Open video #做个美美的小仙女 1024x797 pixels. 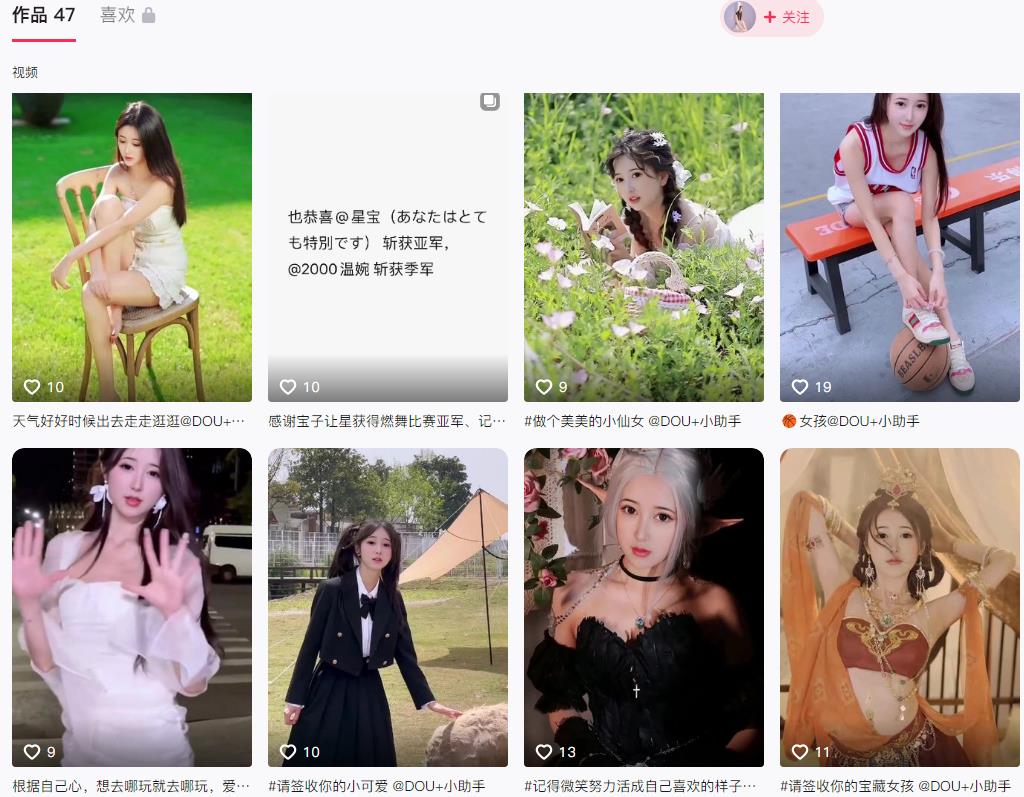pyautogui.click(x=644, y=247)
